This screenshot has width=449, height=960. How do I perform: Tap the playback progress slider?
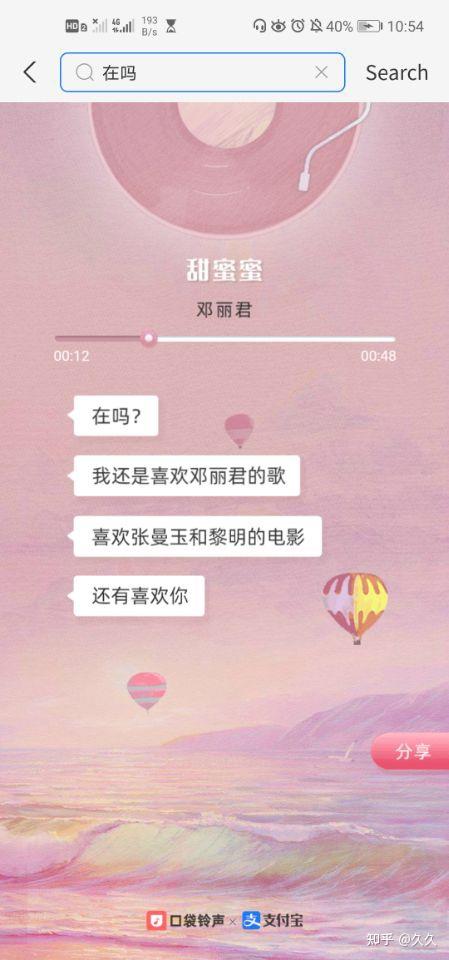point(225,339)
